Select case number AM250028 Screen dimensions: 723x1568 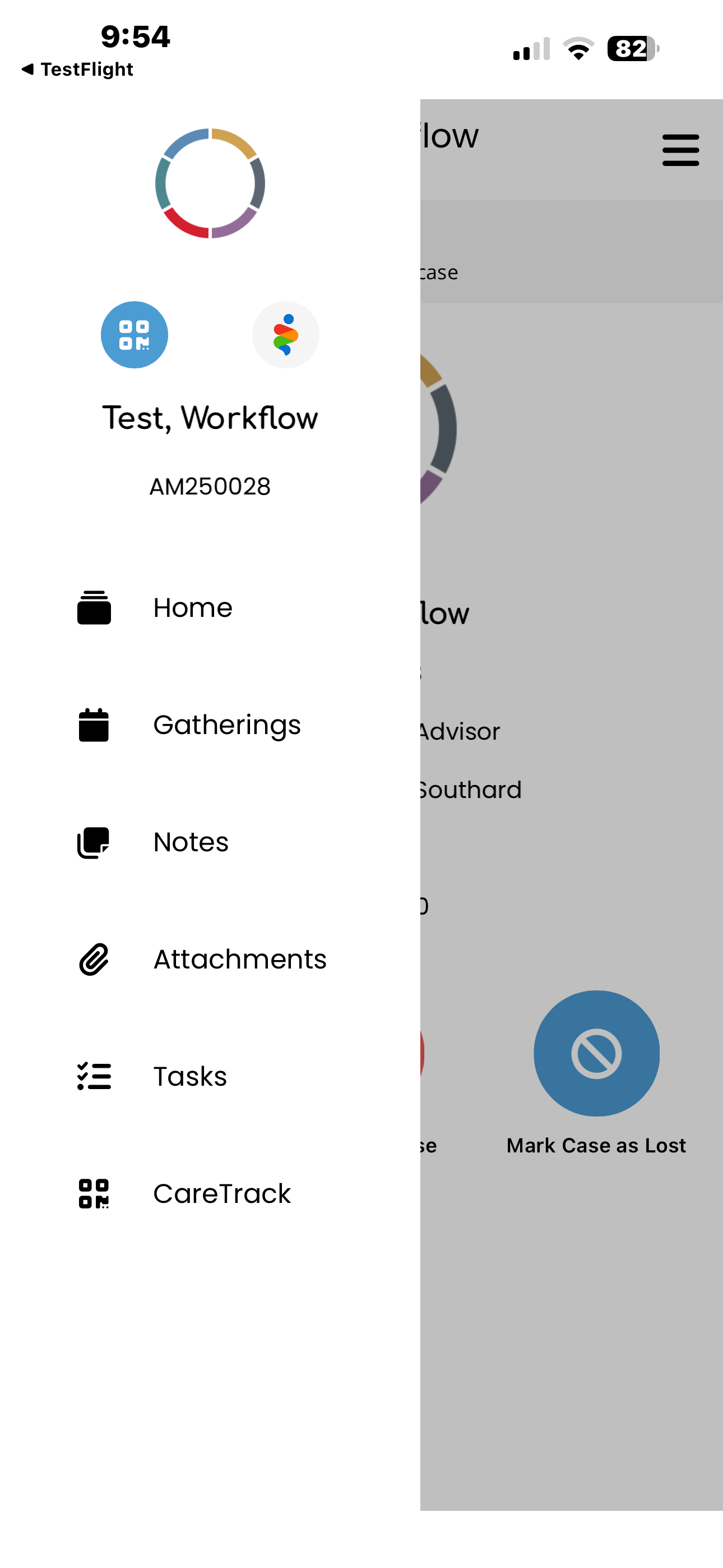(x=211, y=486)
